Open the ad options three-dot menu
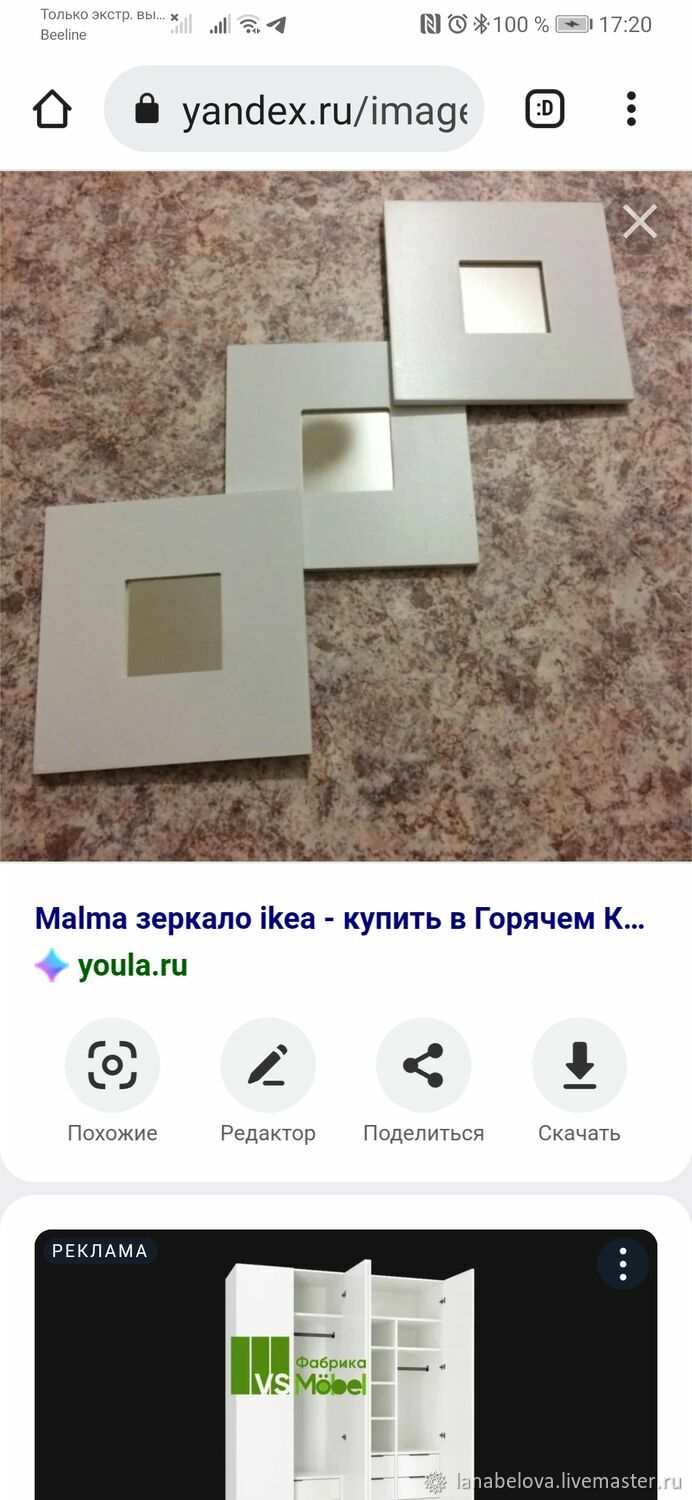This screenshot has height=1500, width=692. coord(623,1265)
